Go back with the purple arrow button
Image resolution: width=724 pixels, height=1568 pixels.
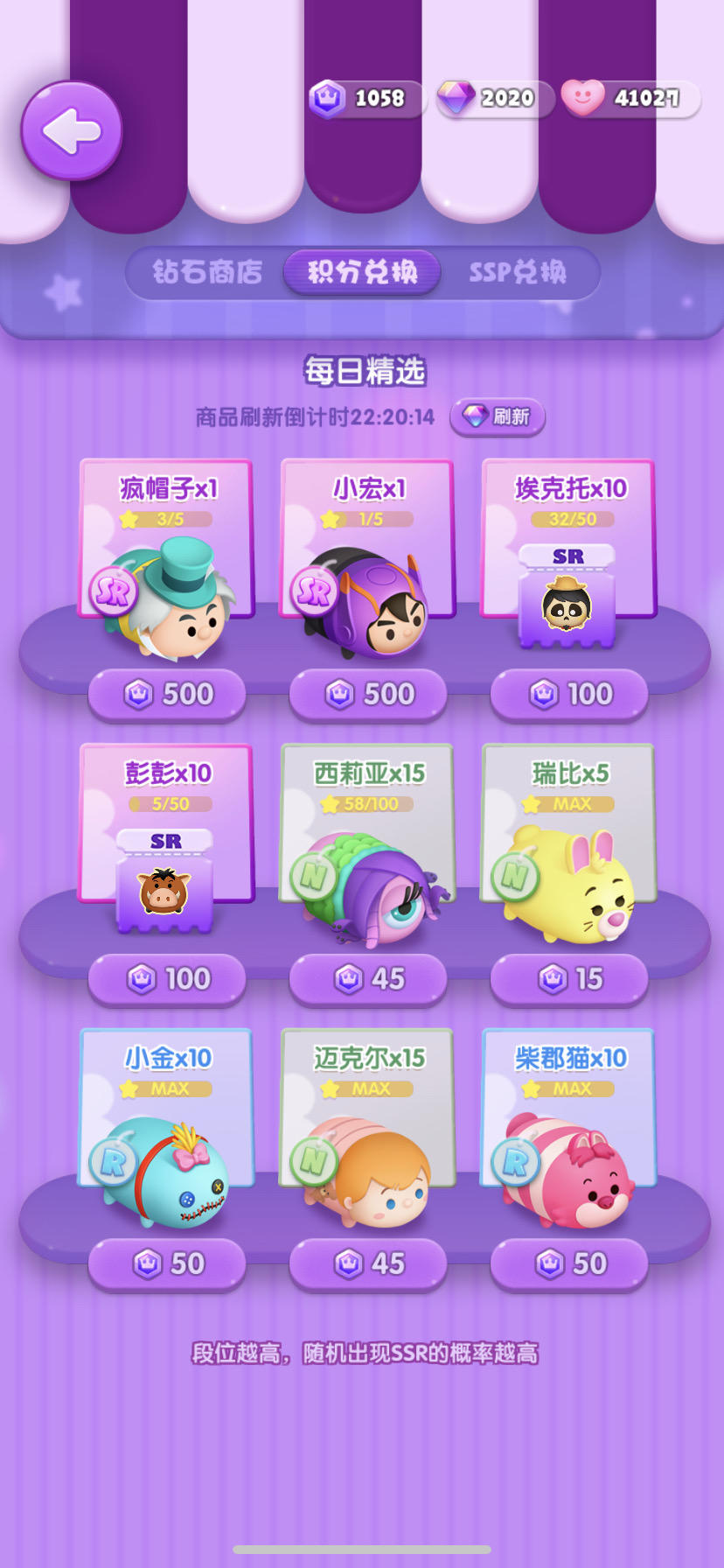(72, 131)
